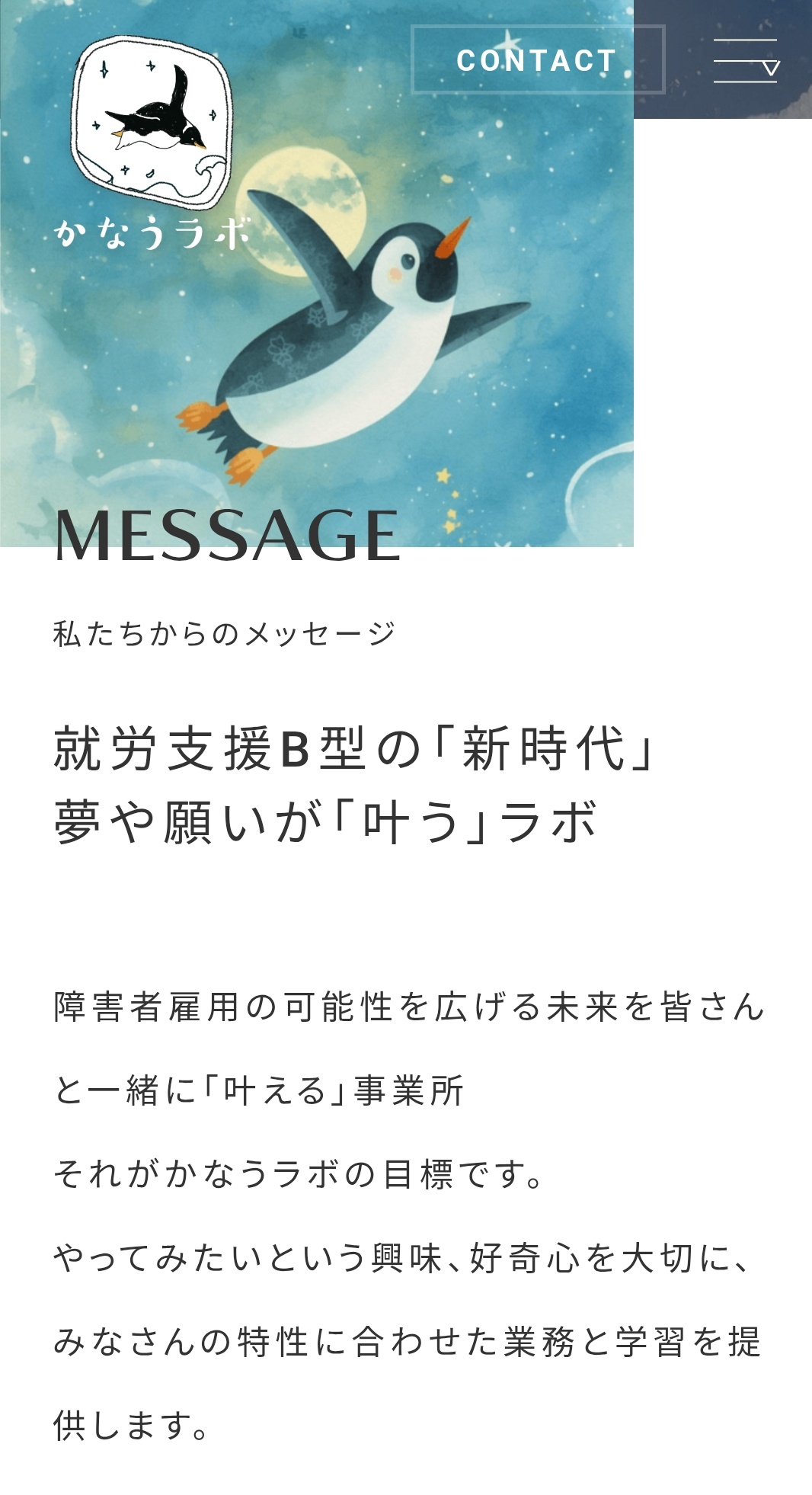This screenshot has height=1495, width=812.
Task: Tap the CONTACT button
Action: (537, 59)
